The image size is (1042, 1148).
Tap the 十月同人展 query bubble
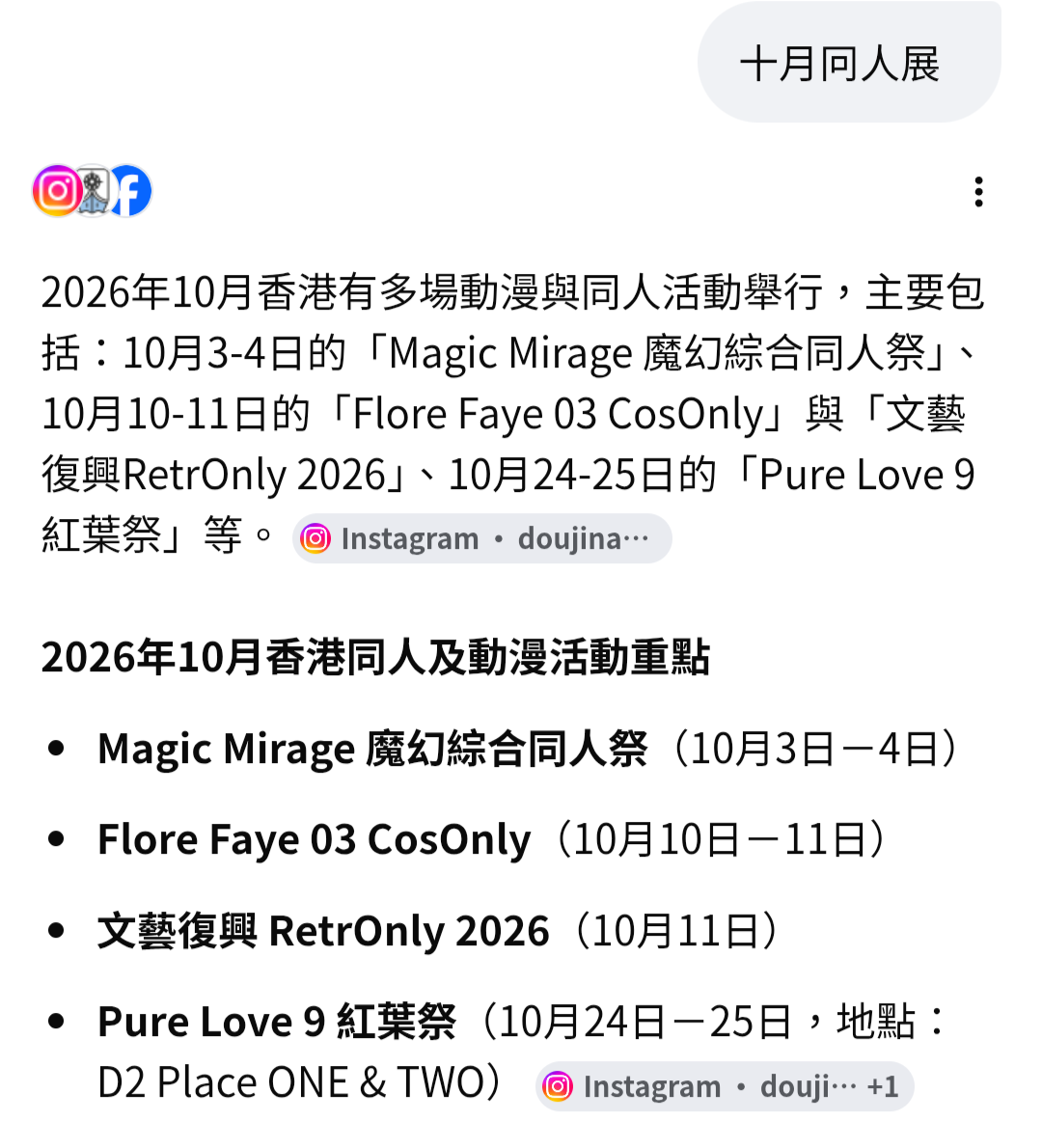849,63
